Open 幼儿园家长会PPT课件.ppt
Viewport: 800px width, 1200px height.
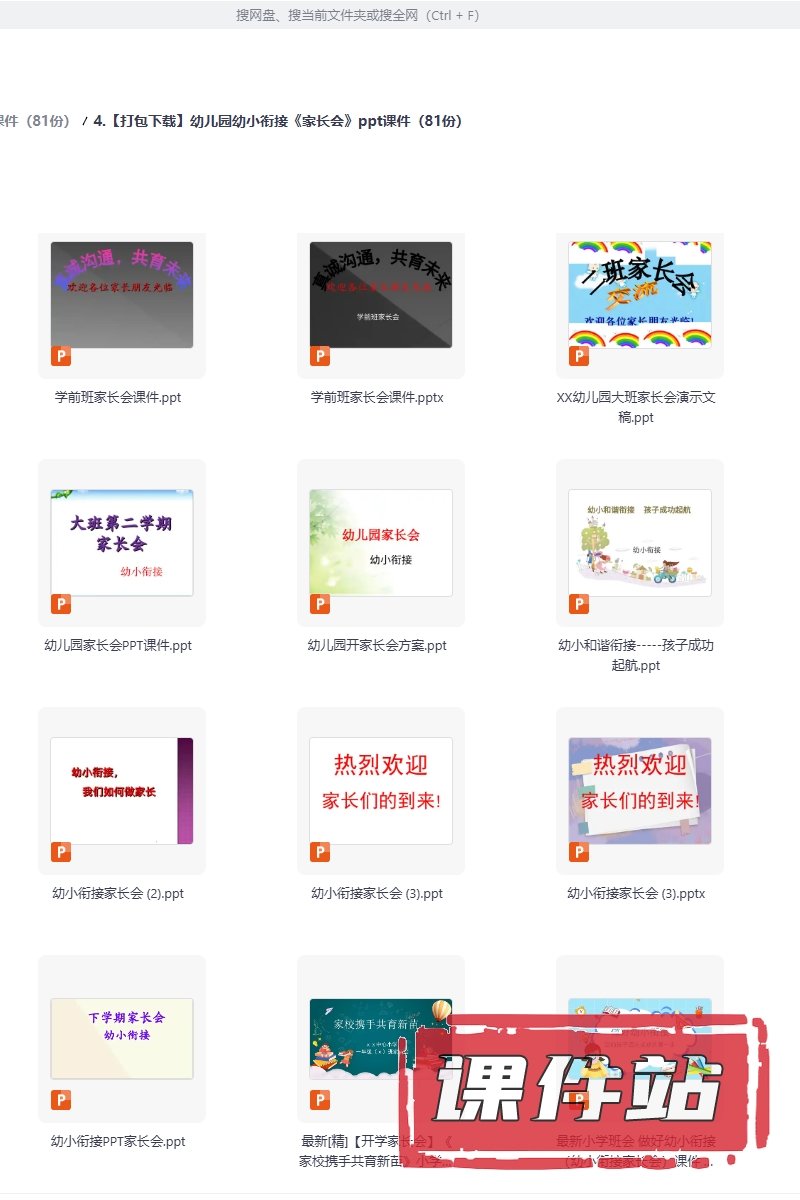click(x=121, y=543)
